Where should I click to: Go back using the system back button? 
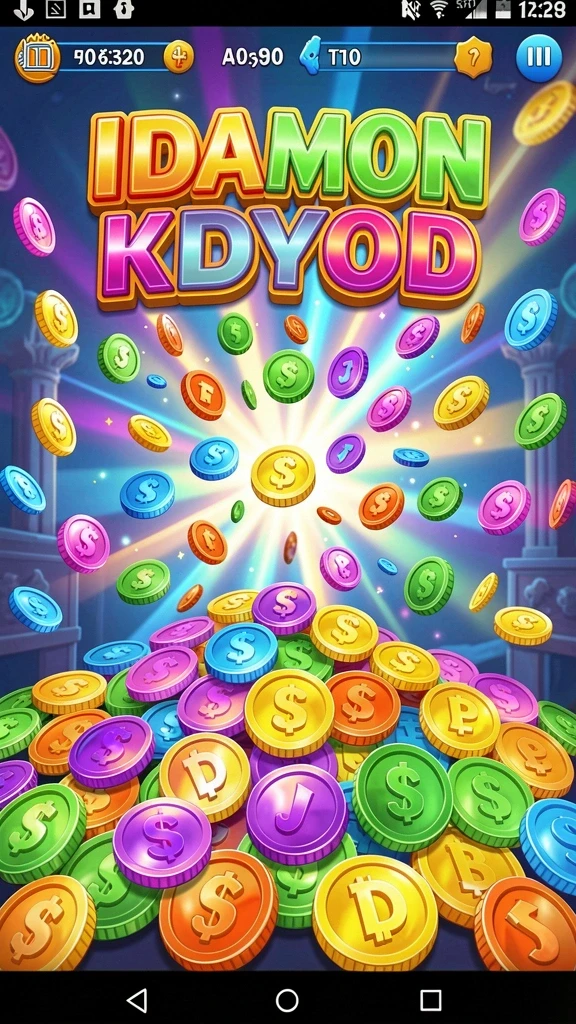coord(137,999)
